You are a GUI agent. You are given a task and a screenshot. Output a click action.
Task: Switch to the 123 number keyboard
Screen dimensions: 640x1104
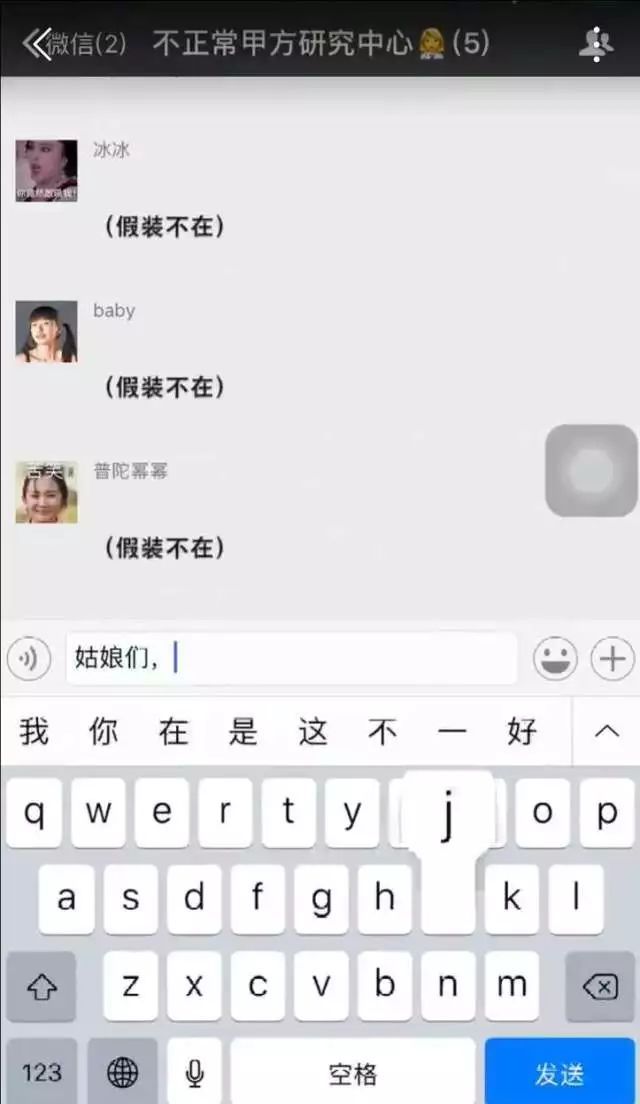pos(41,1074)
